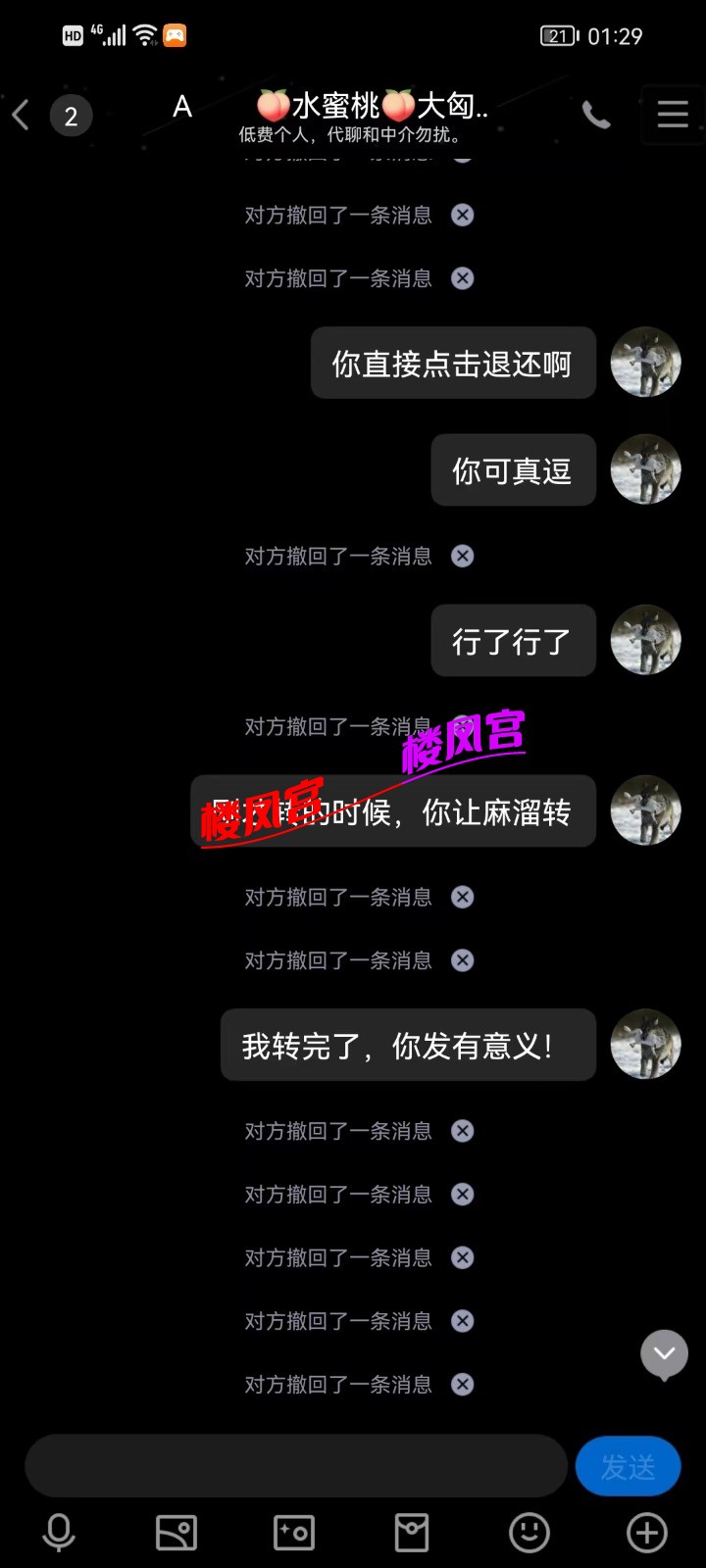The image size is (706, 1568).
Task: Open the chat settings menu
Action: (673, 115)
